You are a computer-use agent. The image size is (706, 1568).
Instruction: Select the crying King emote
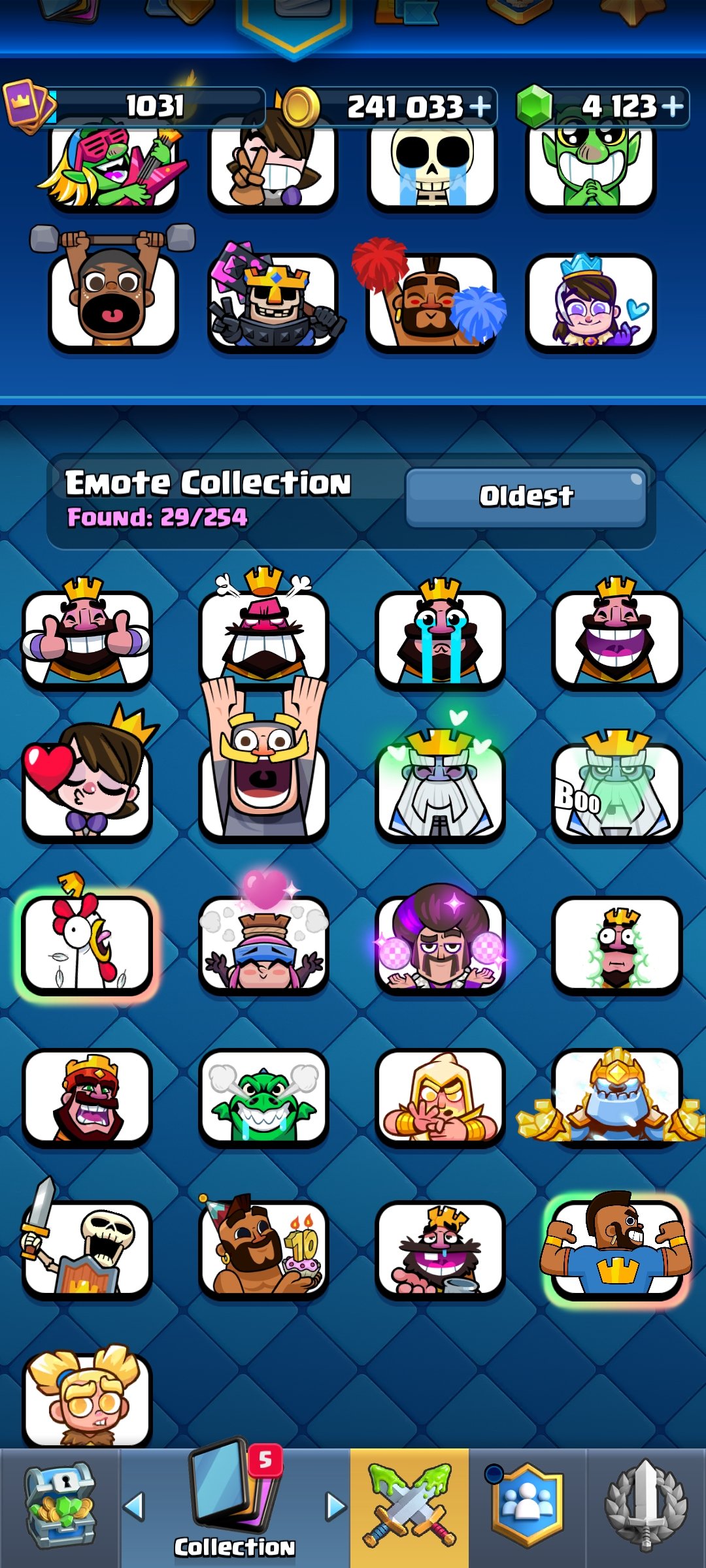point(440,635)
